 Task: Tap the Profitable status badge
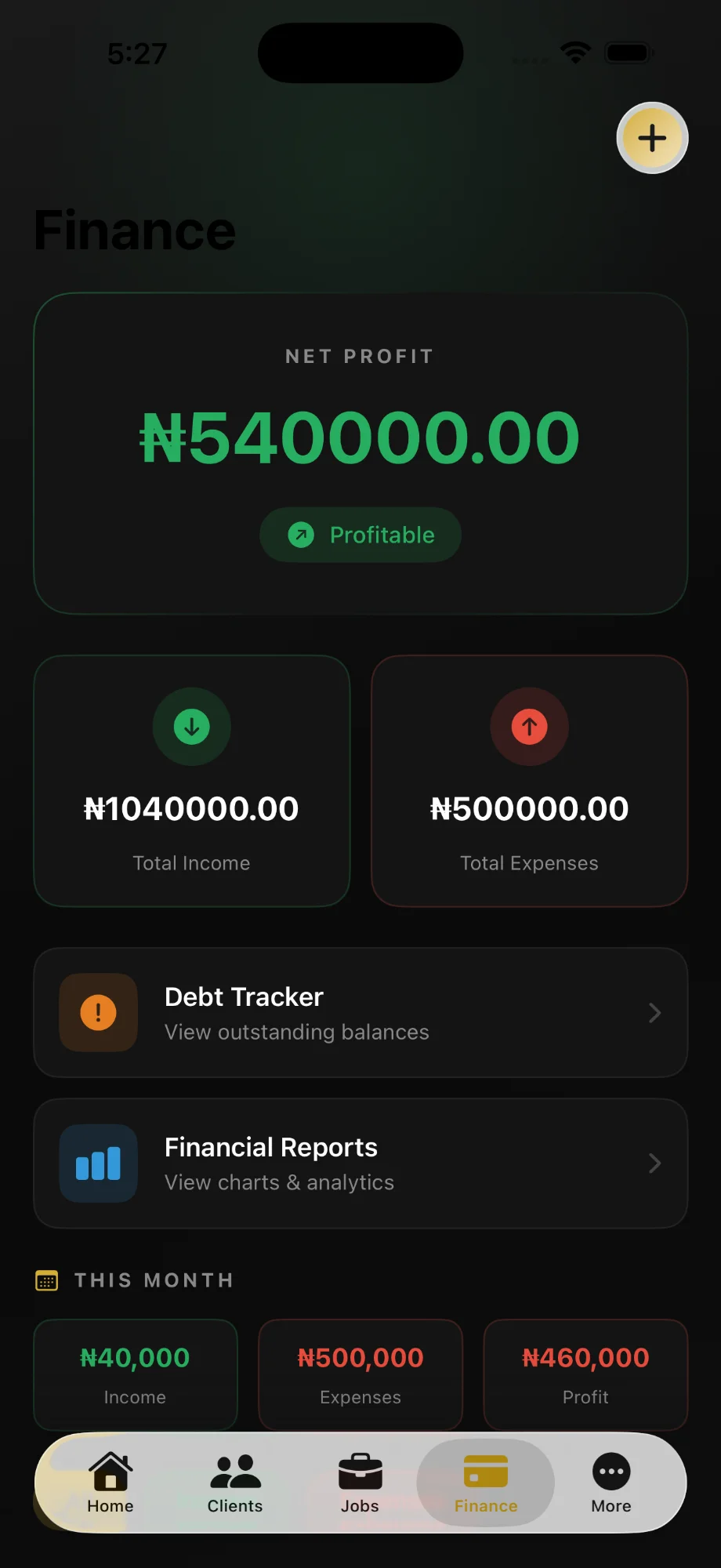[360, 534]
